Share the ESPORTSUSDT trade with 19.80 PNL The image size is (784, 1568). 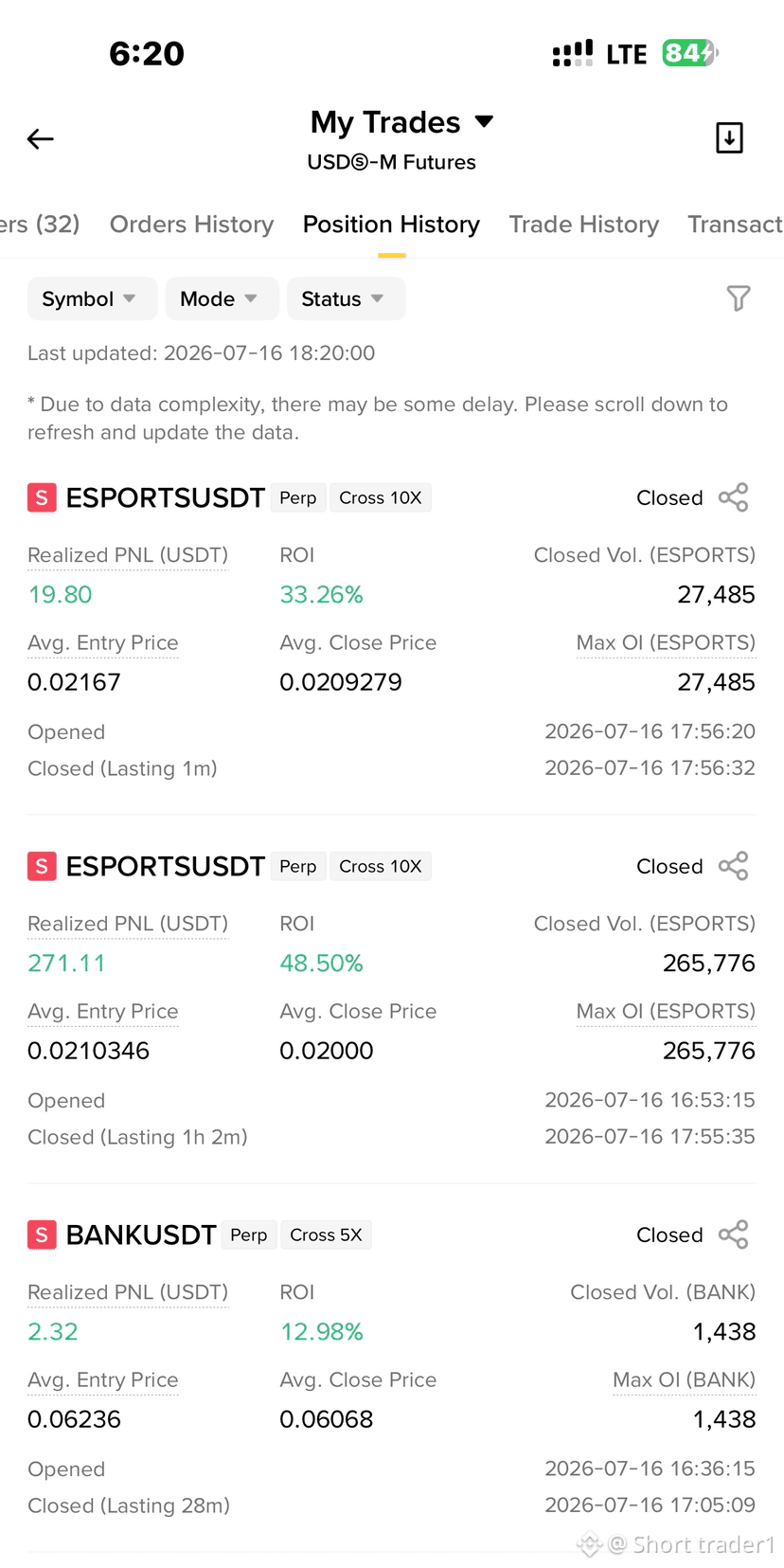click(734, 497)
